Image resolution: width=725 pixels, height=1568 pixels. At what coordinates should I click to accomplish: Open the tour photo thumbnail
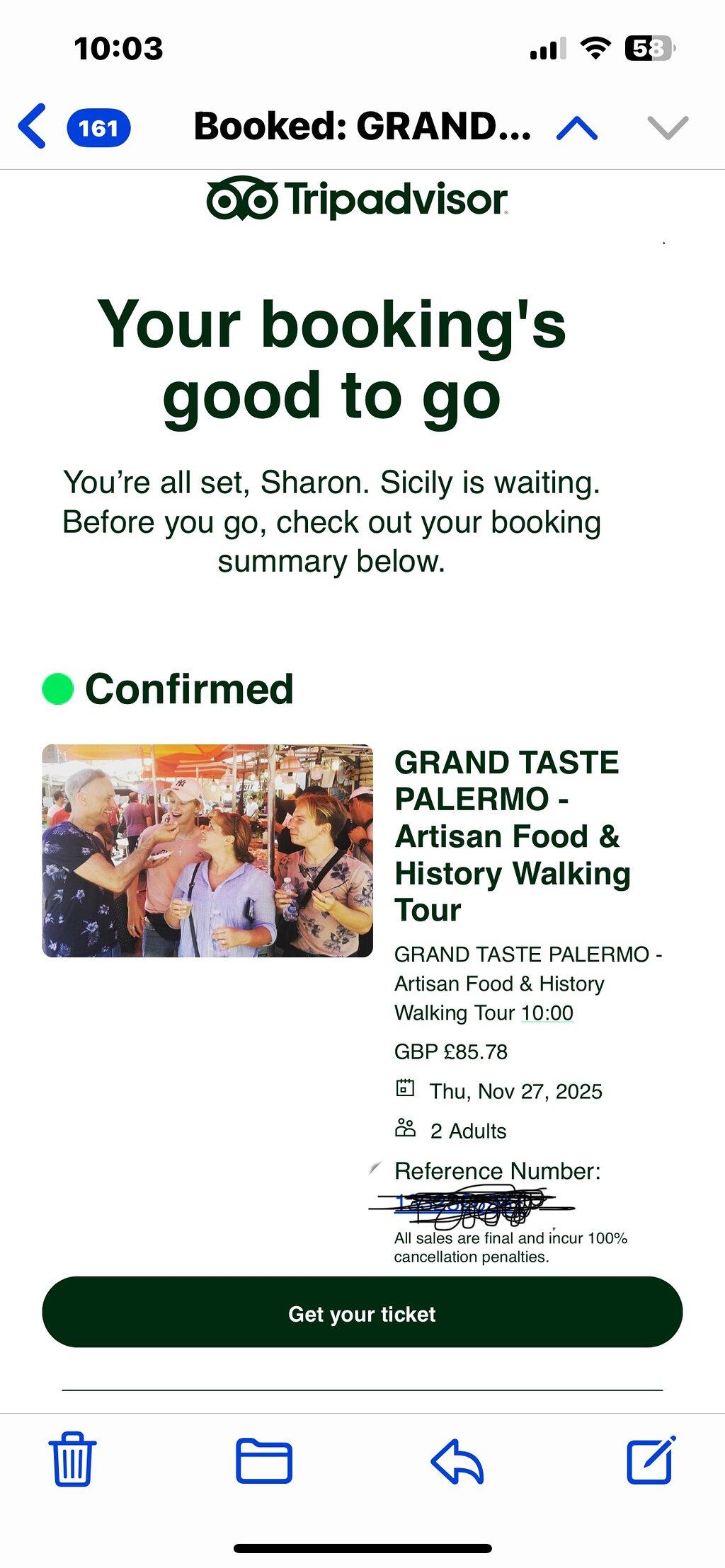(207, 851)
